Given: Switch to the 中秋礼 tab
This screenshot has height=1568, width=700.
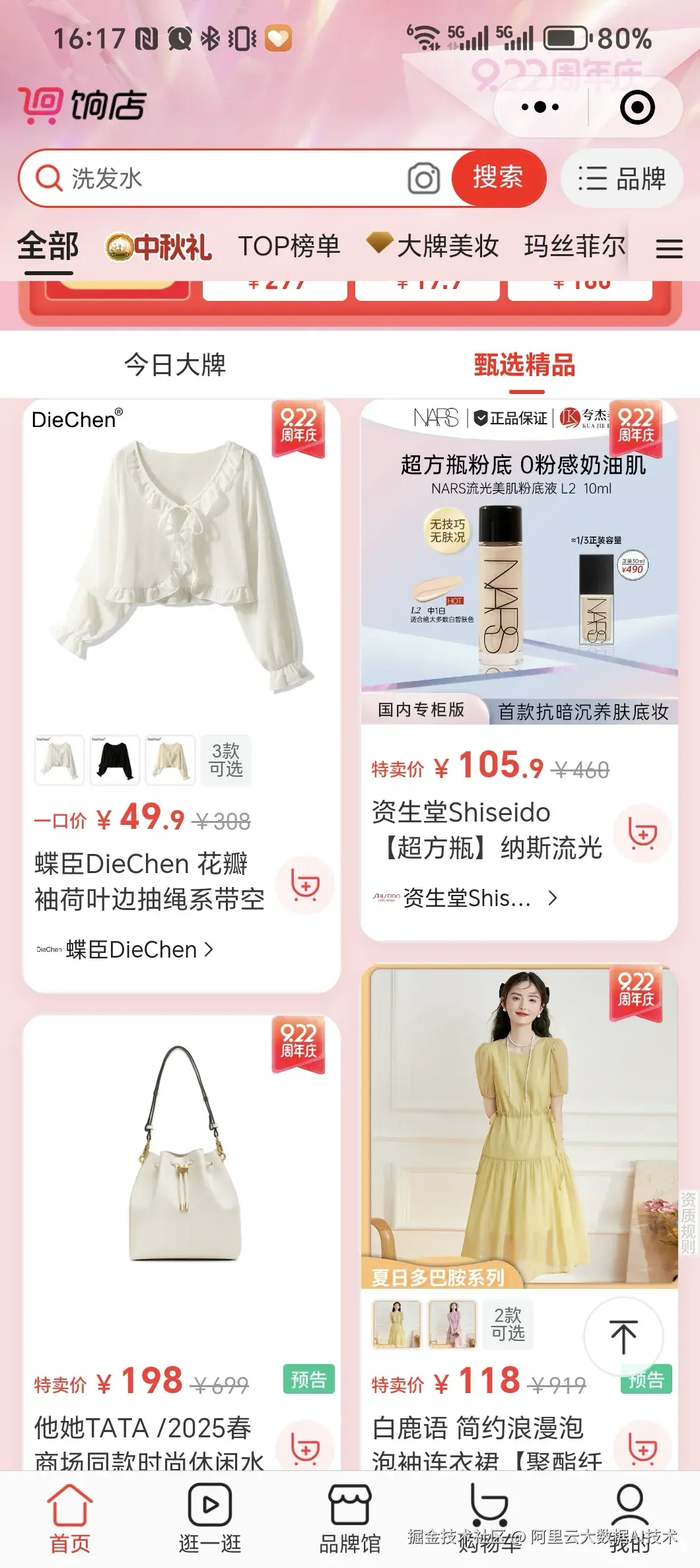Looking at the screenshot, I should 159,247.
